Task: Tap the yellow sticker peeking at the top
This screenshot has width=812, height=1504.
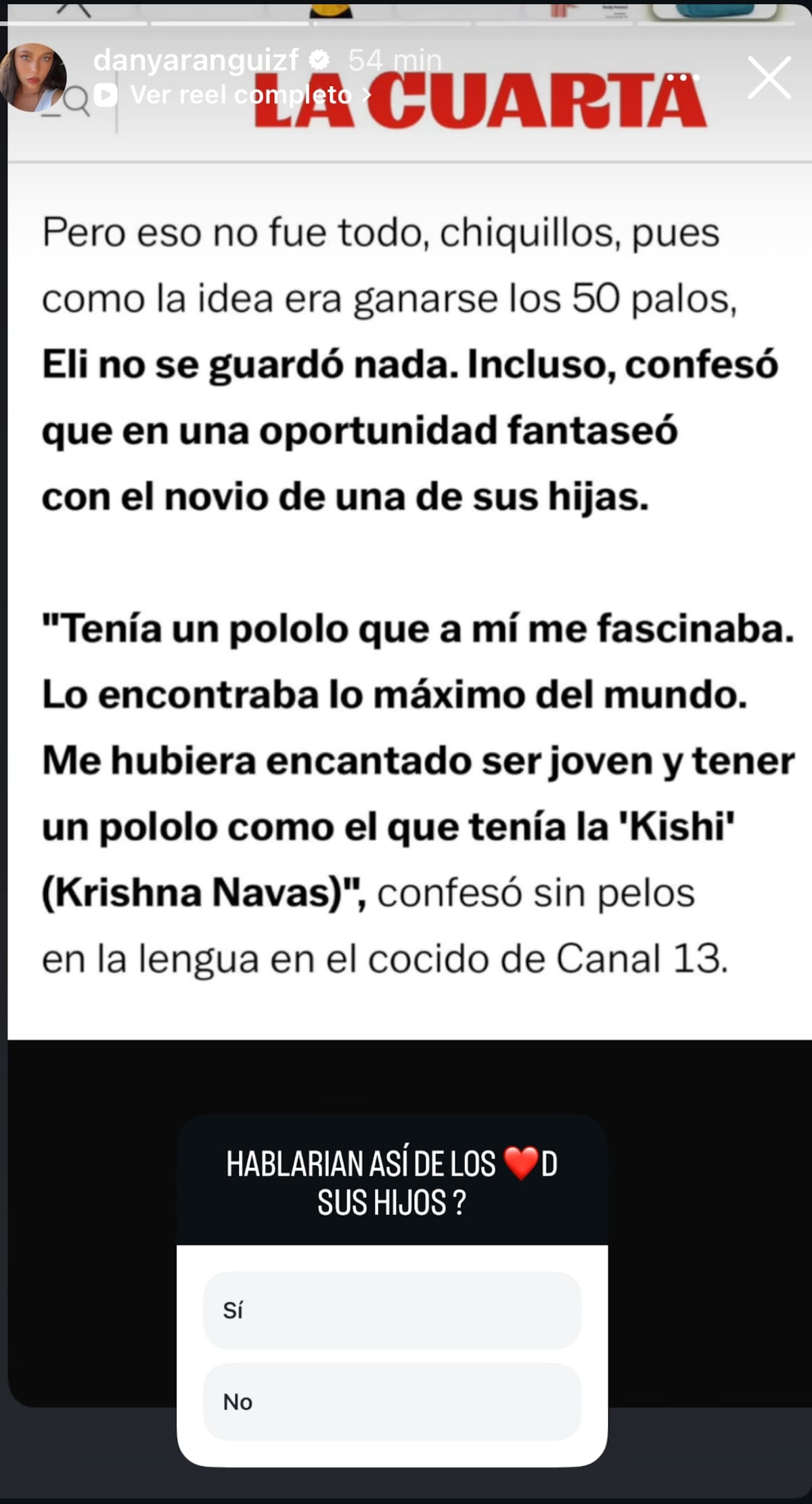Action: click(x=332, y=9)
